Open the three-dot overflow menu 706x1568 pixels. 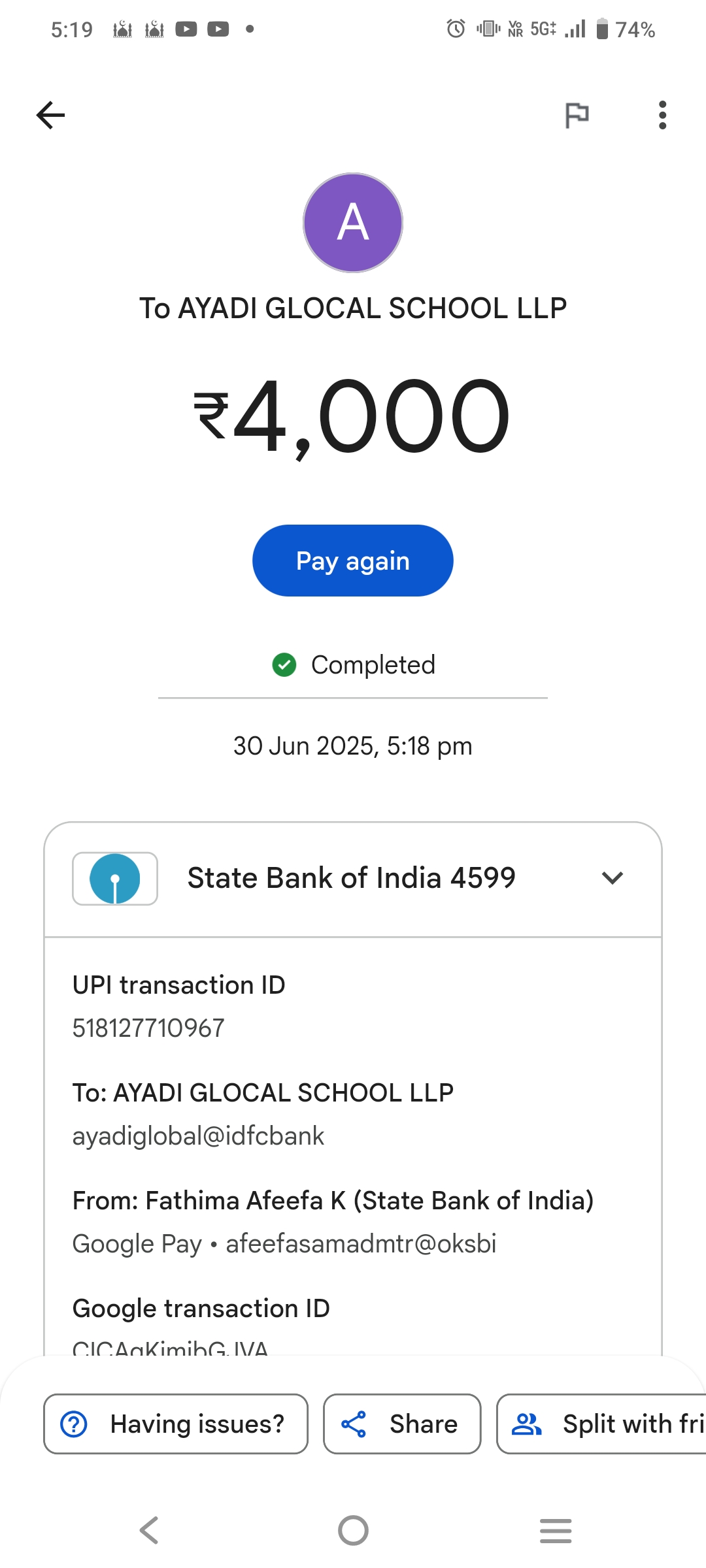(x=662, y=116)
